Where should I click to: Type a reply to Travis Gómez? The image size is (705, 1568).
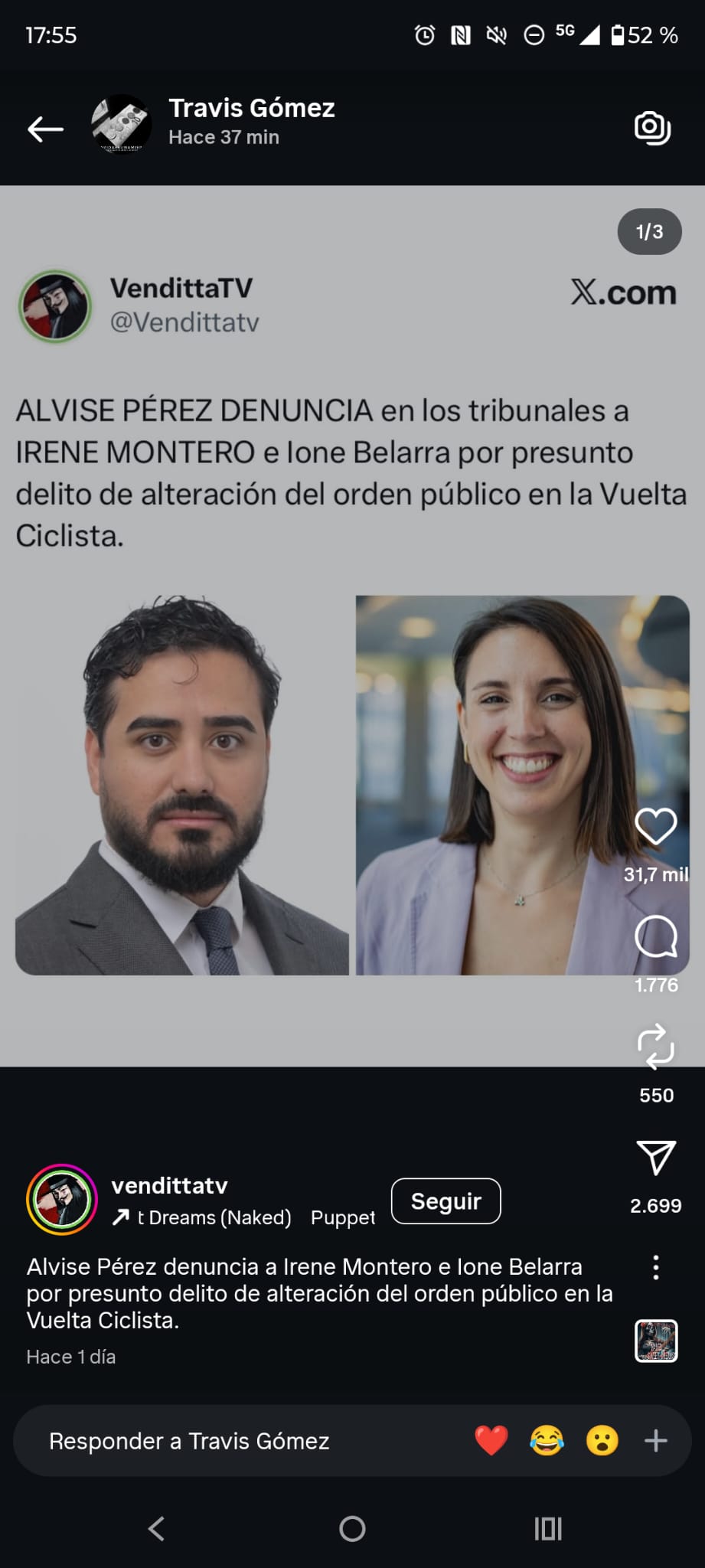coord(230,1441)
